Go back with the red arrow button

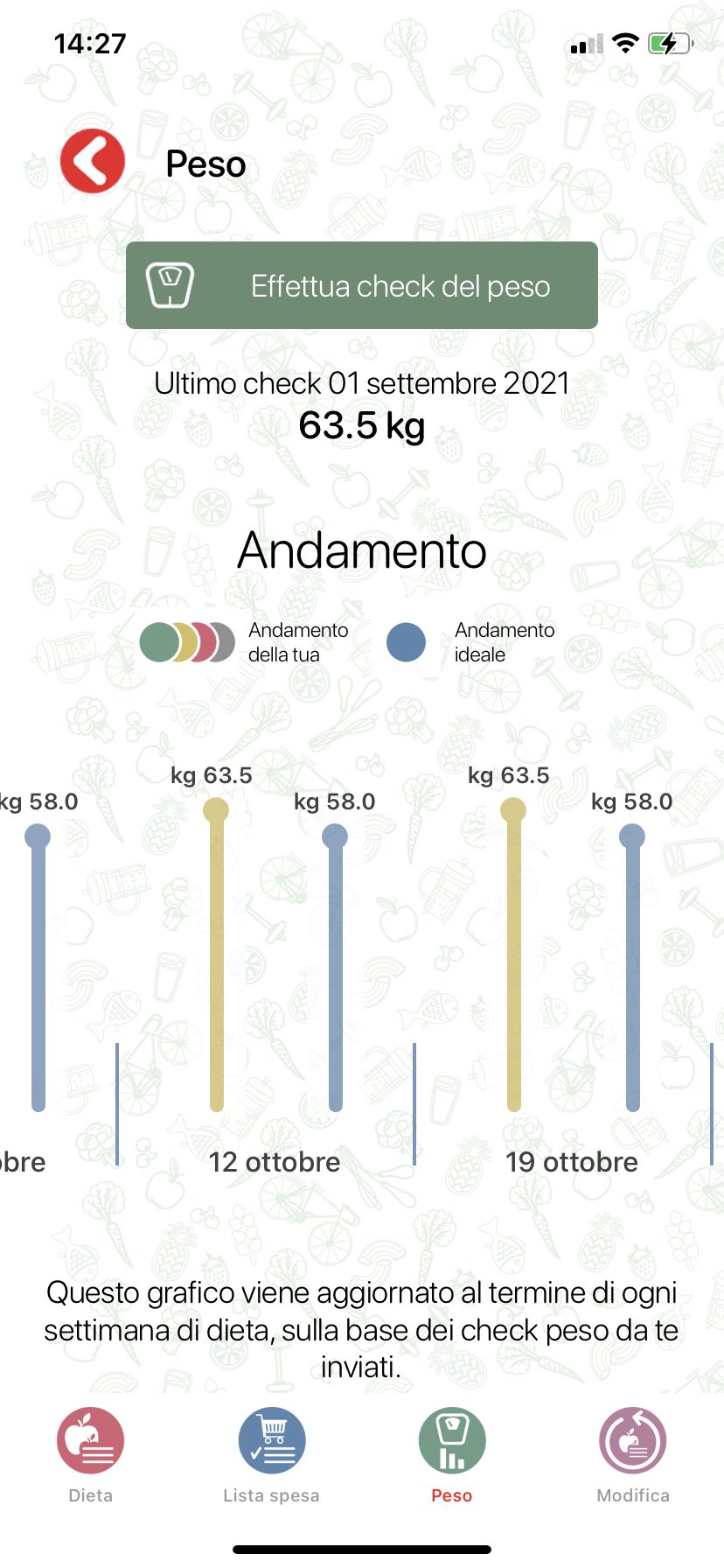[x=93, y=162]
